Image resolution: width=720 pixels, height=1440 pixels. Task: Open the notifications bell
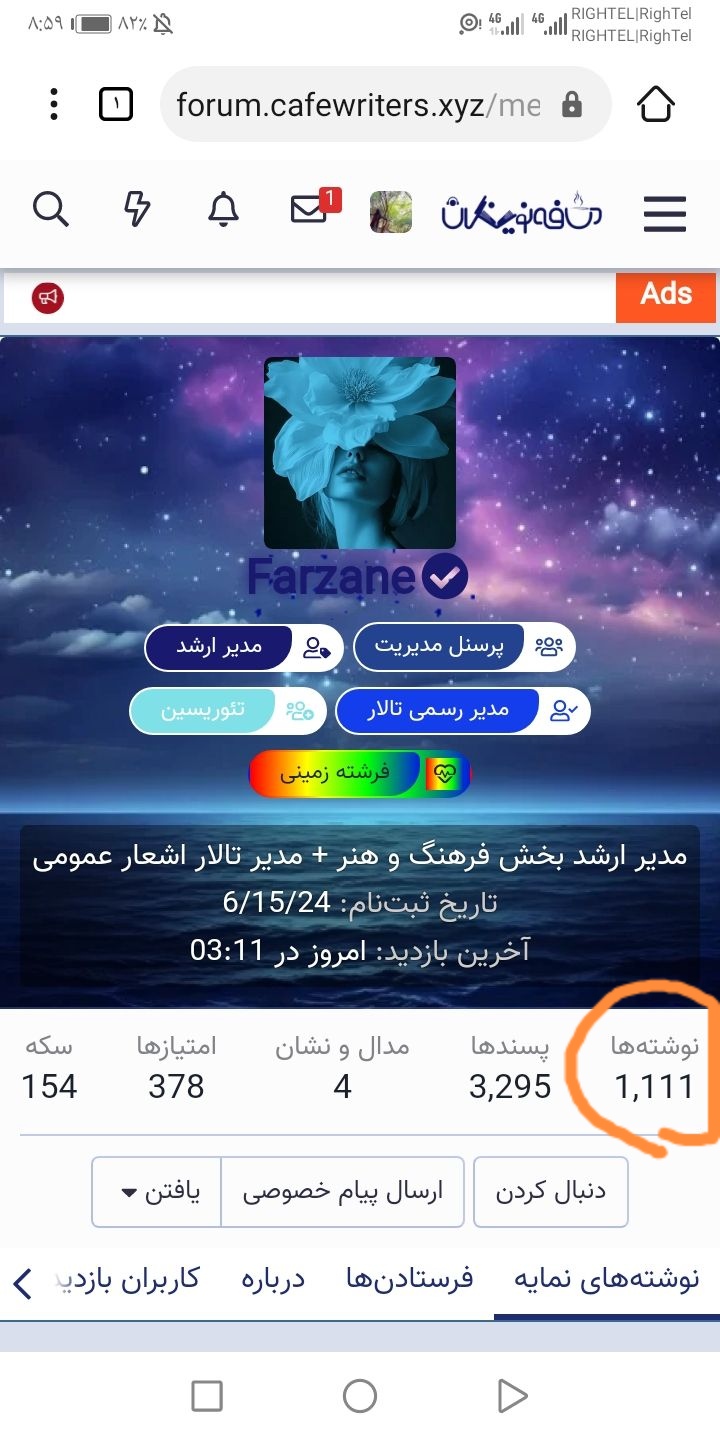pos(223,211)
